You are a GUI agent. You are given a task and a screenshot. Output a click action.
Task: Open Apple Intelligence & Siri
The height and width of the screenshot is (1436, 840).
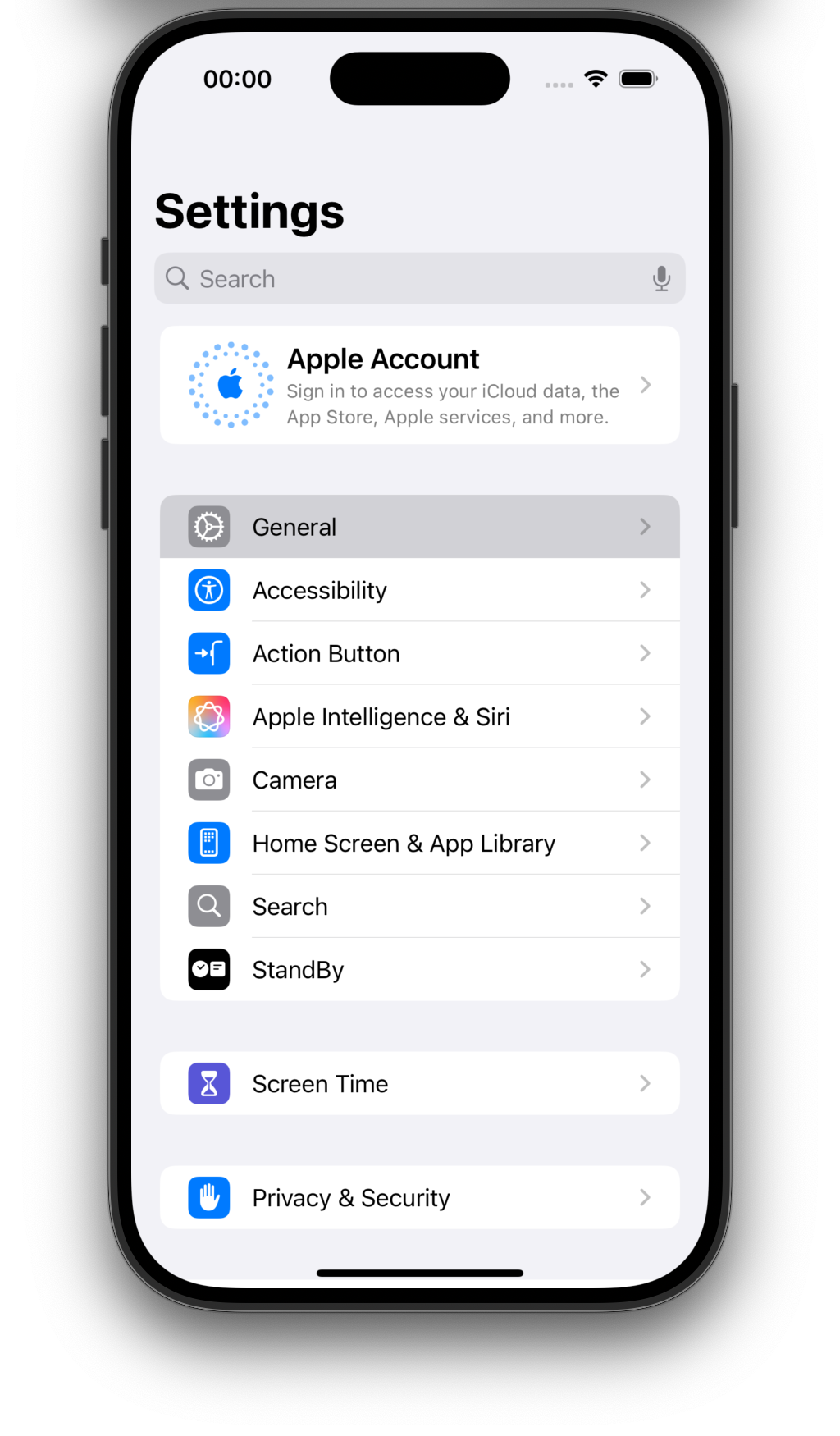pyautogui.click(x=419, y=716)
